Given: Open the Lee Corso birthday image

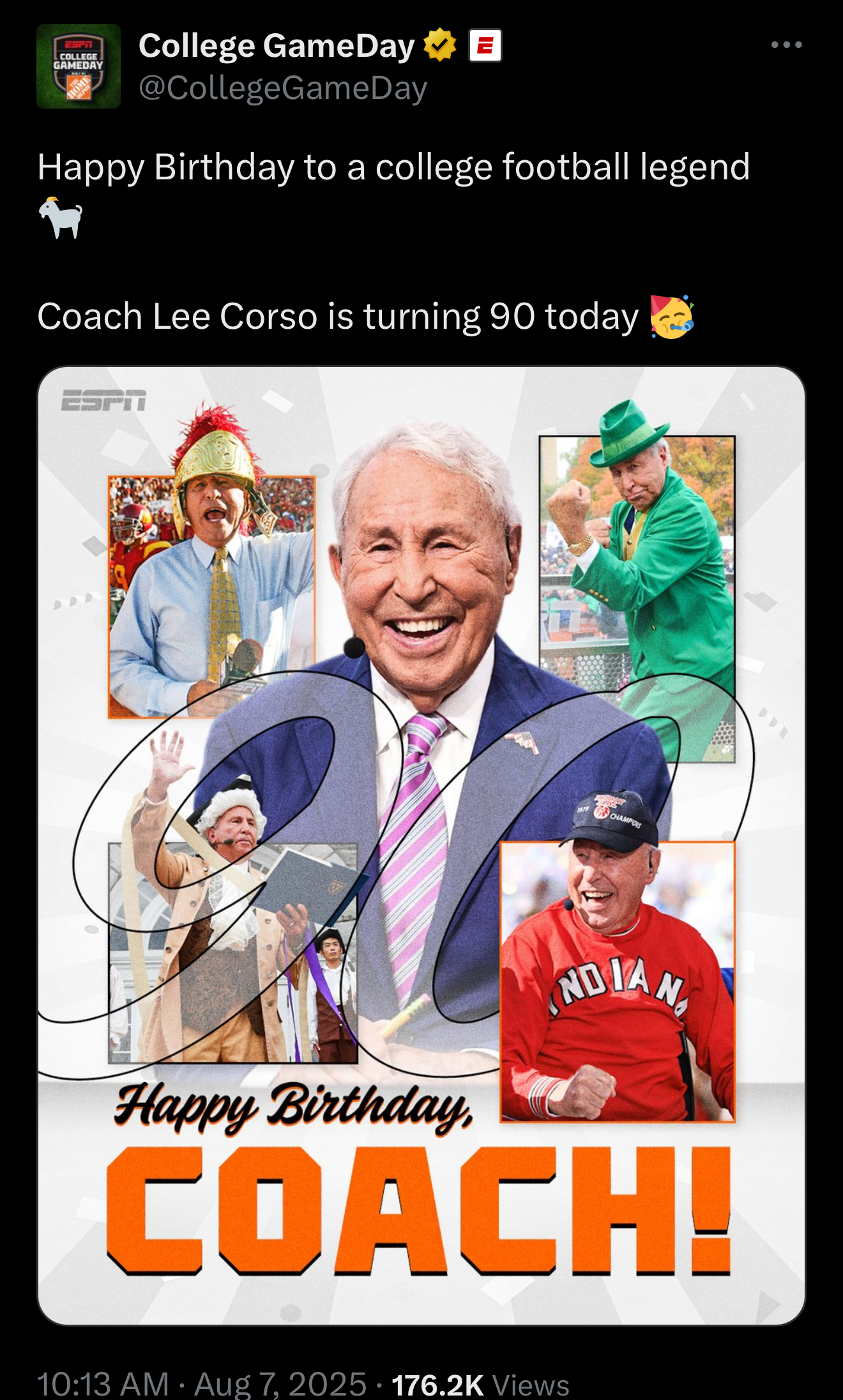Looking at the screenshot, I should coord(421,846).
